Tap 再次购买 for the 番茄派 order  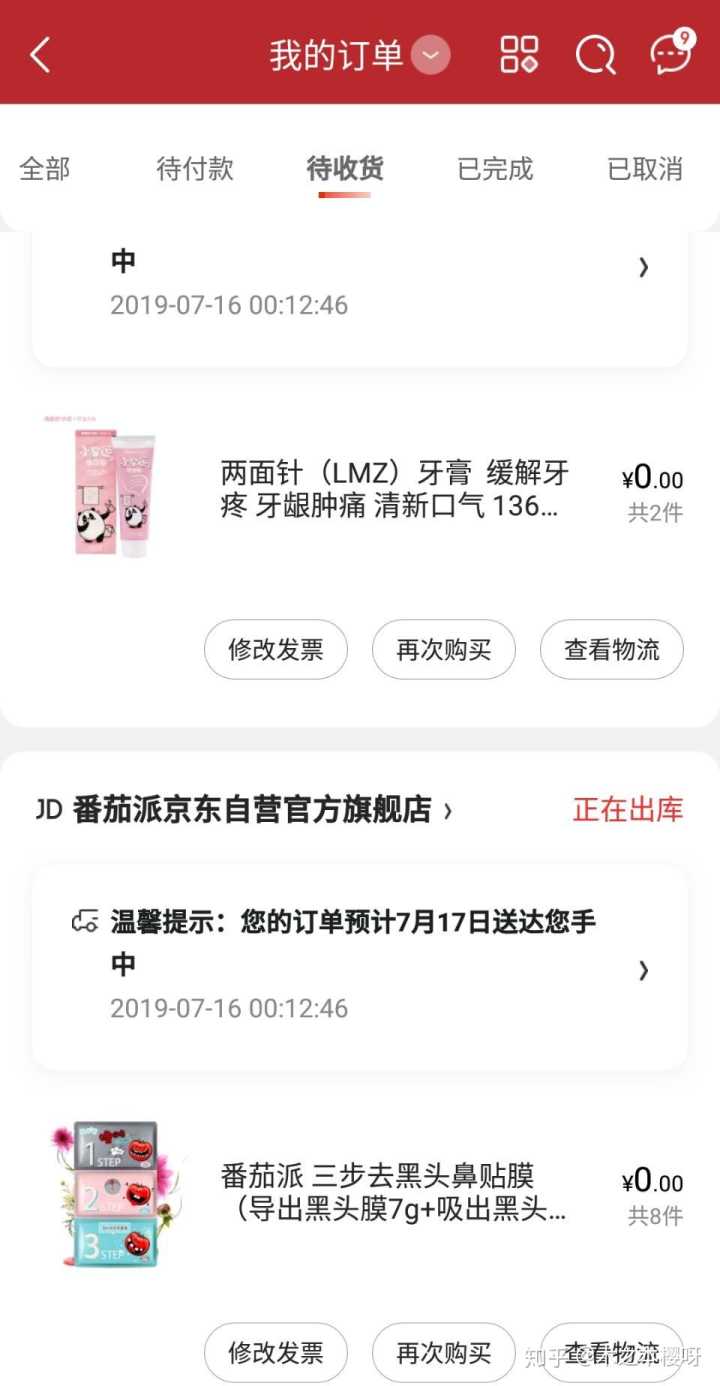click(x=444, y=1353)
